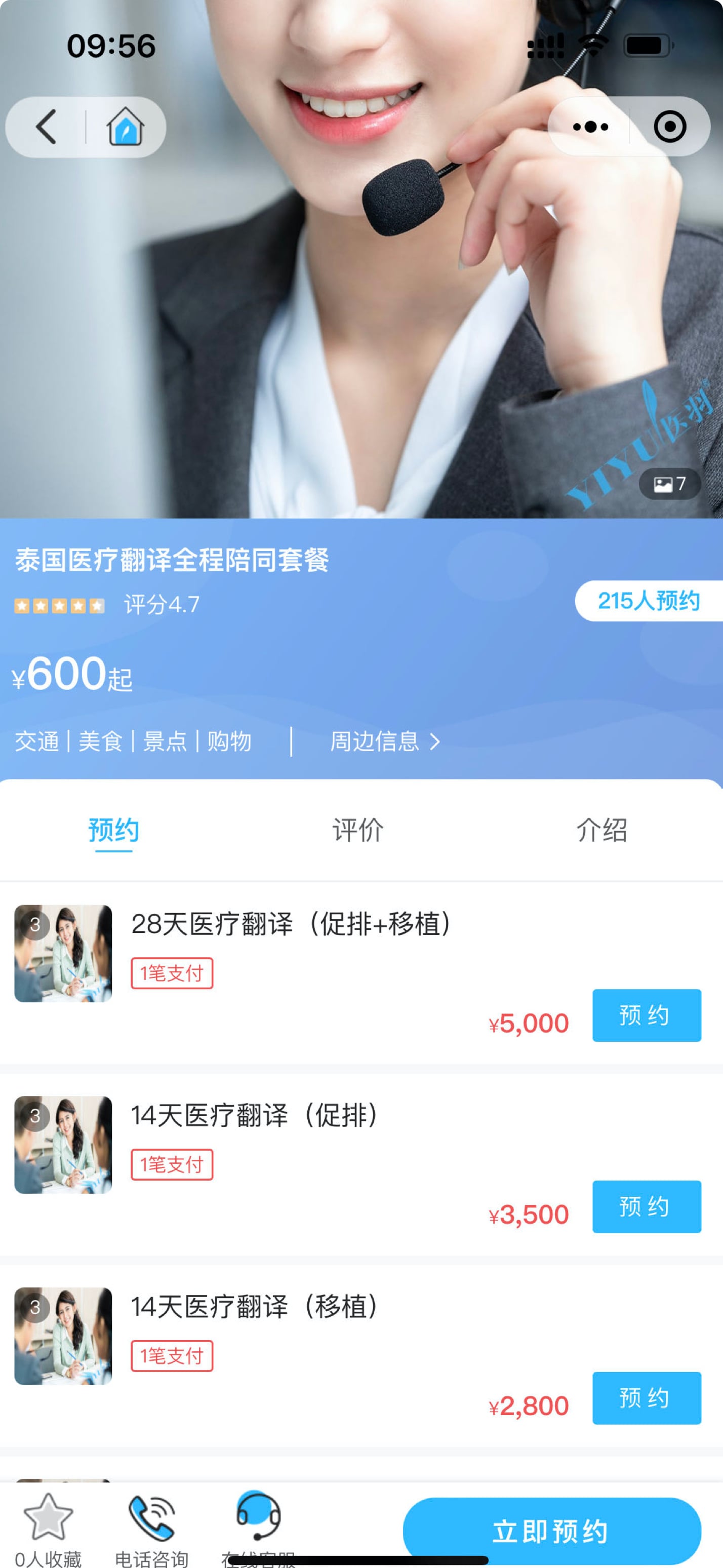Book the 14天医疗翻译（促排）package
This screenshot has width=723, height=1568.
[x=647, y=1206]
